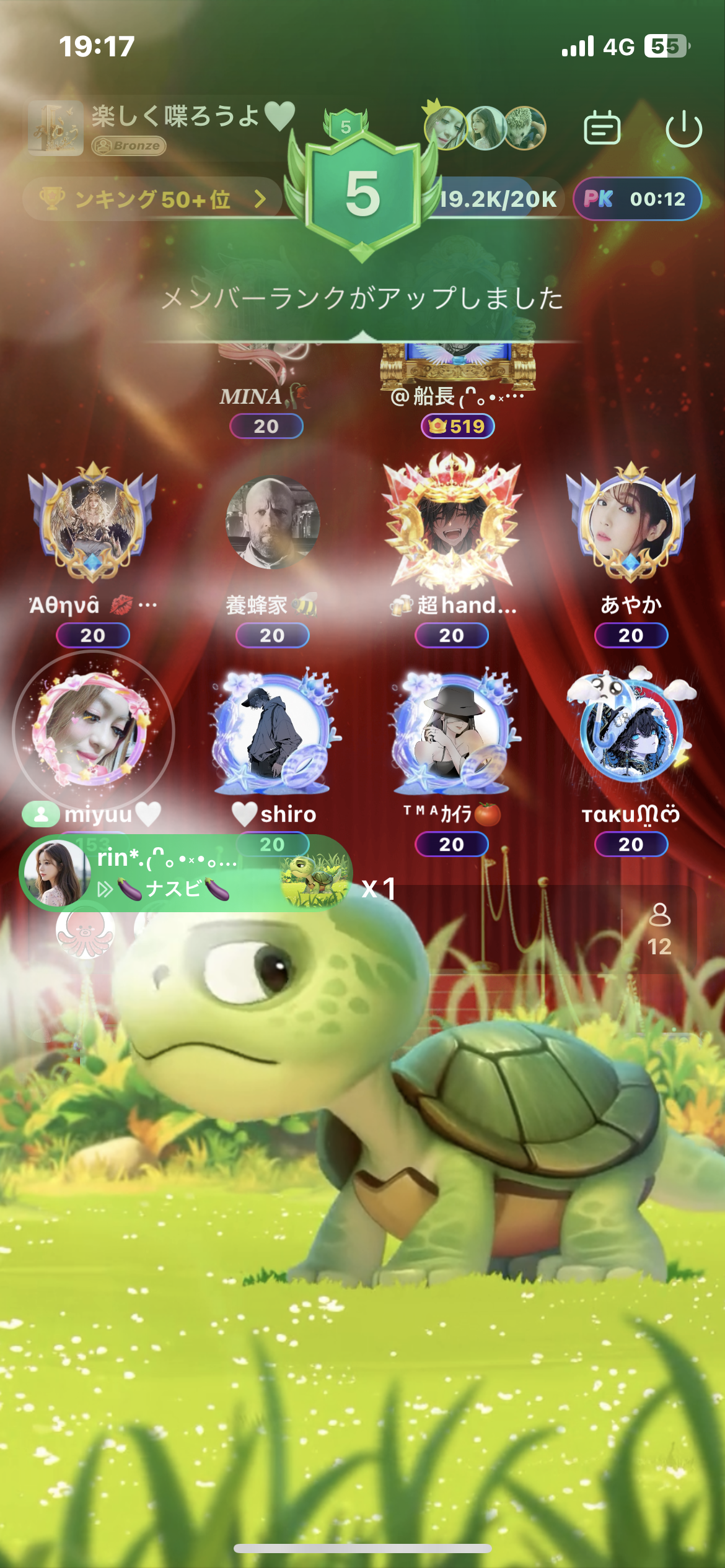
Task: Tap rin's gift notification banner
Action: click(x=185, y=873)
